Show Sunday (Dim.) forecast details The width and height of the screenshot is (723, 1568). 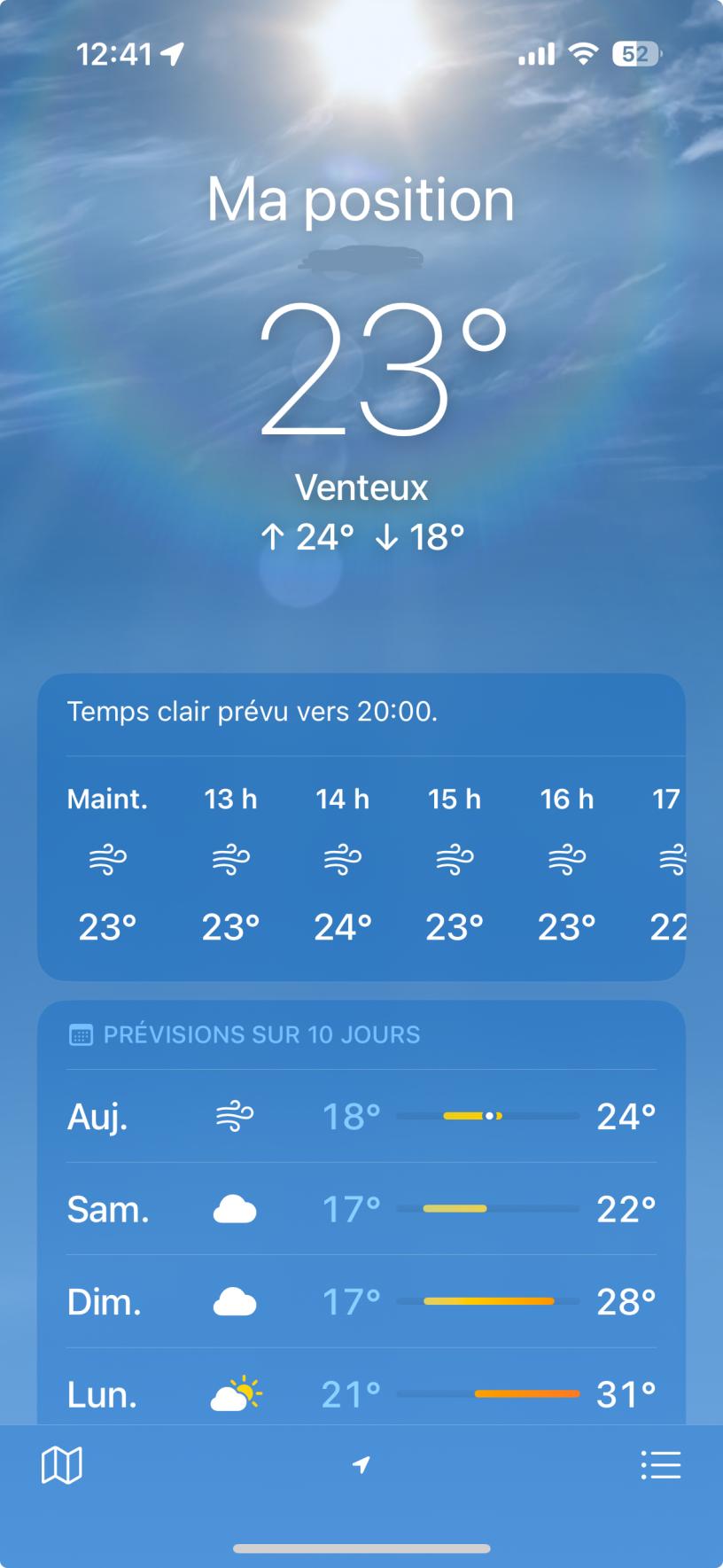361,1301
